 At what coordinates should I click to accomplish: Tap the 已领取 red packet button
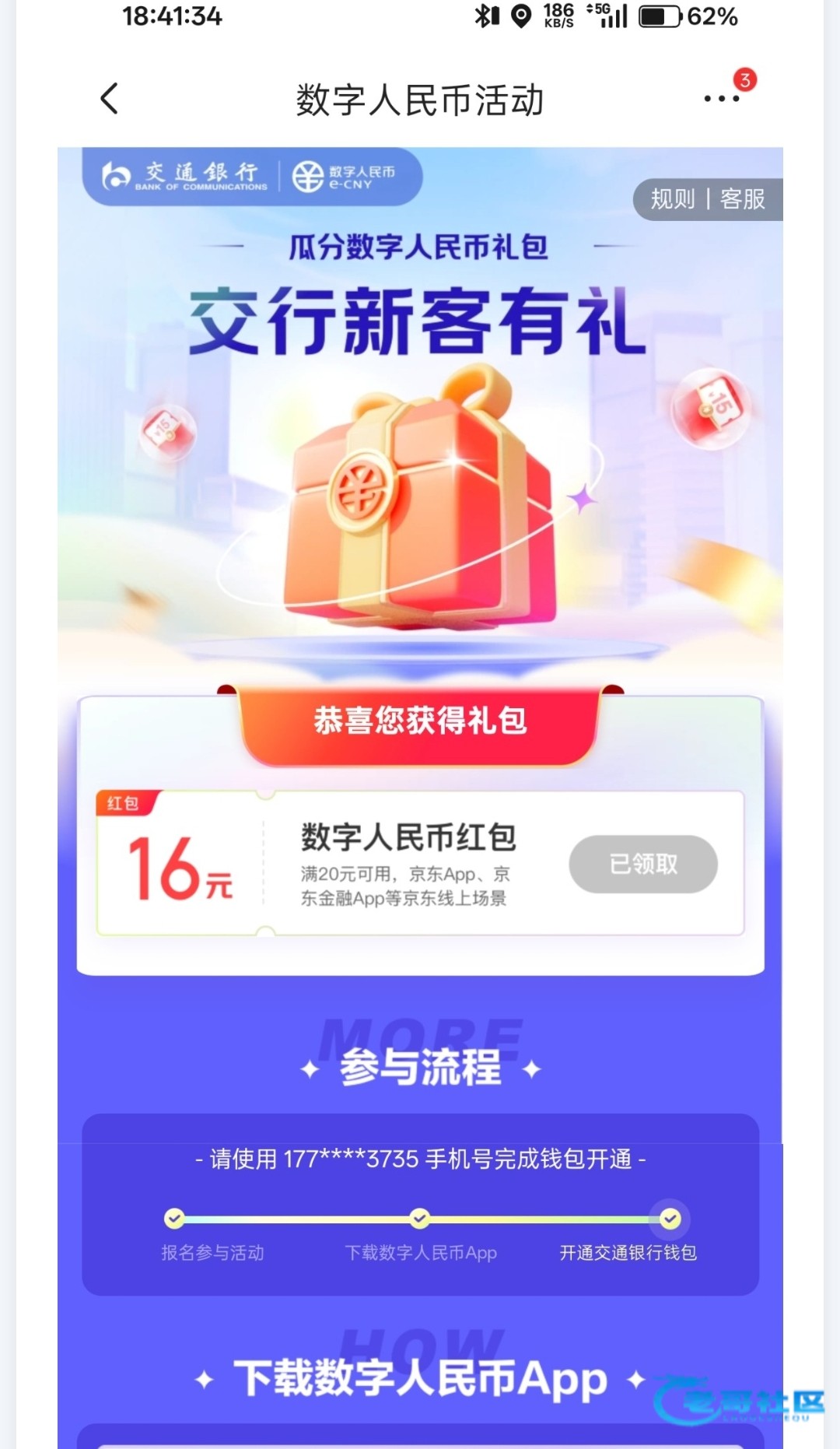642,864
